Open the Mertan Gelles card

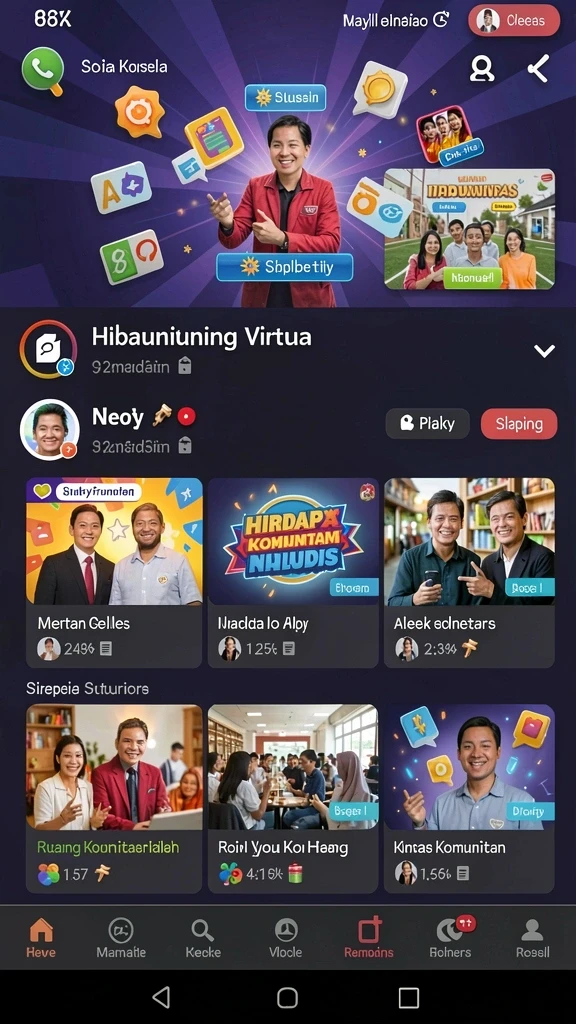114,573
